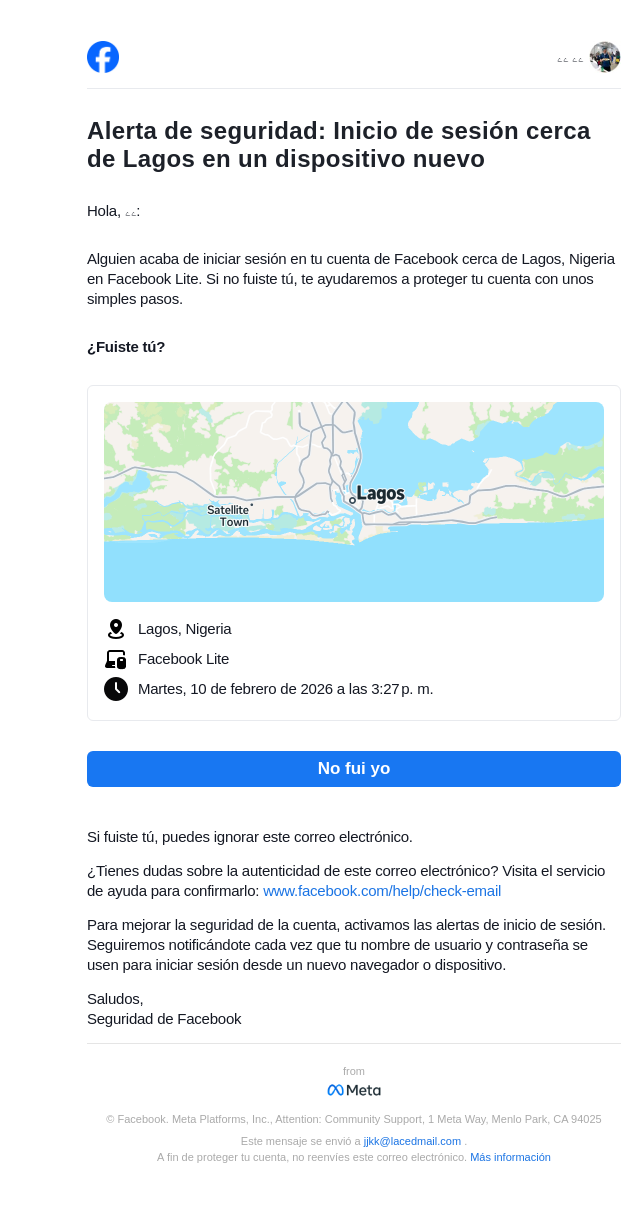Viewport: 624px width, 1213px height.
Task: Open the profile picture avatar
Action: tap(604, 57)
